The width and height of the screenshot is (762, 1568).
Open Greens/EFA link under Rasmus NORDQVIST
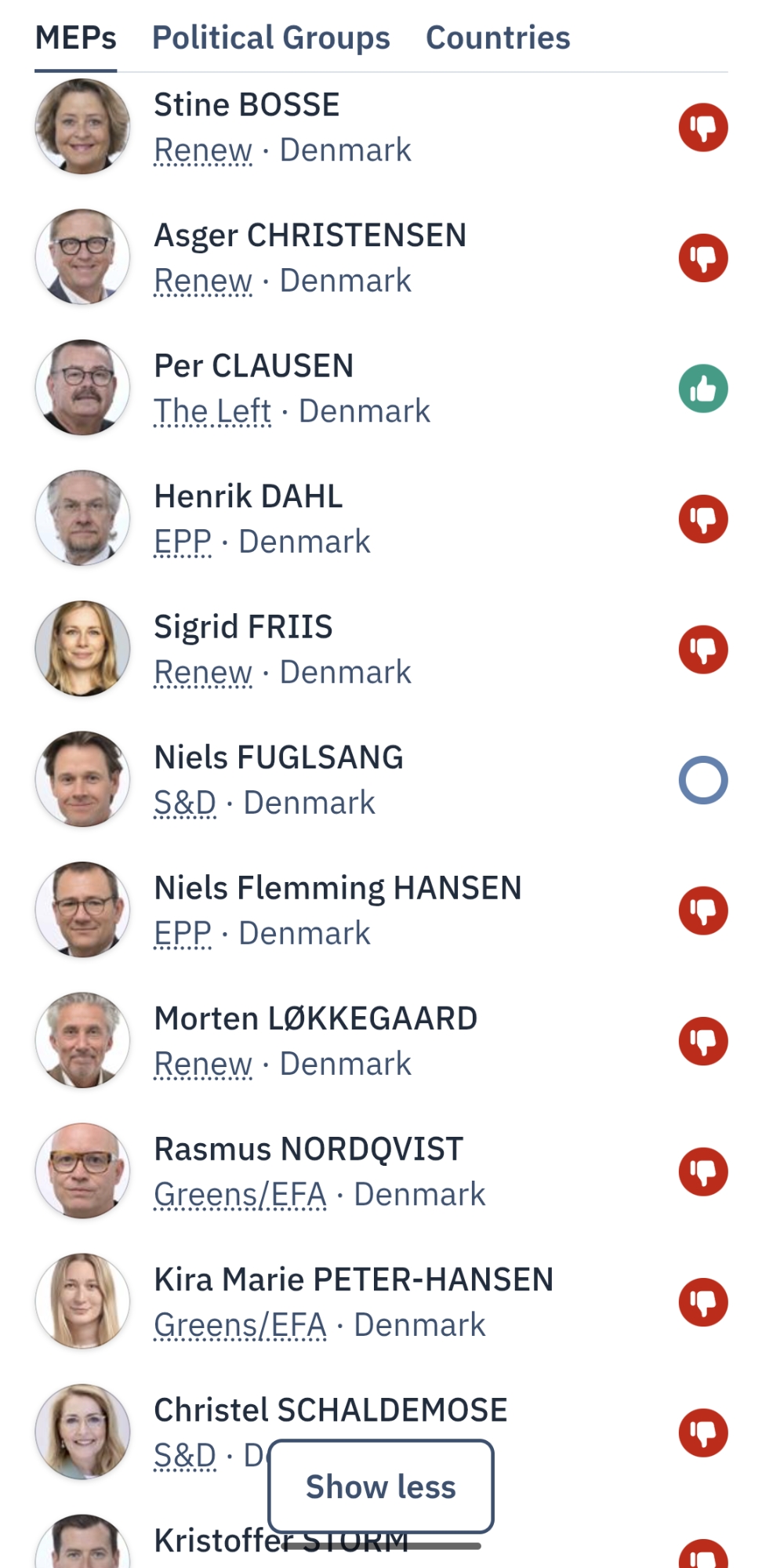pos(240,1195)
